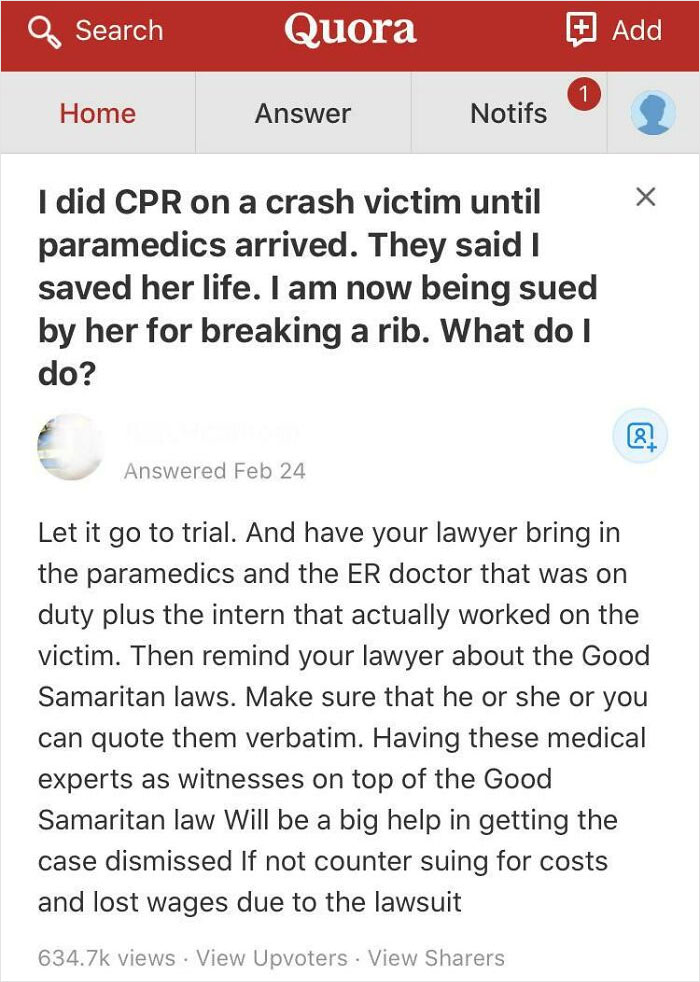Dismiss this question with the X
Image resolution: width=700 pixels, height=982 pixels.
point(646,197)
